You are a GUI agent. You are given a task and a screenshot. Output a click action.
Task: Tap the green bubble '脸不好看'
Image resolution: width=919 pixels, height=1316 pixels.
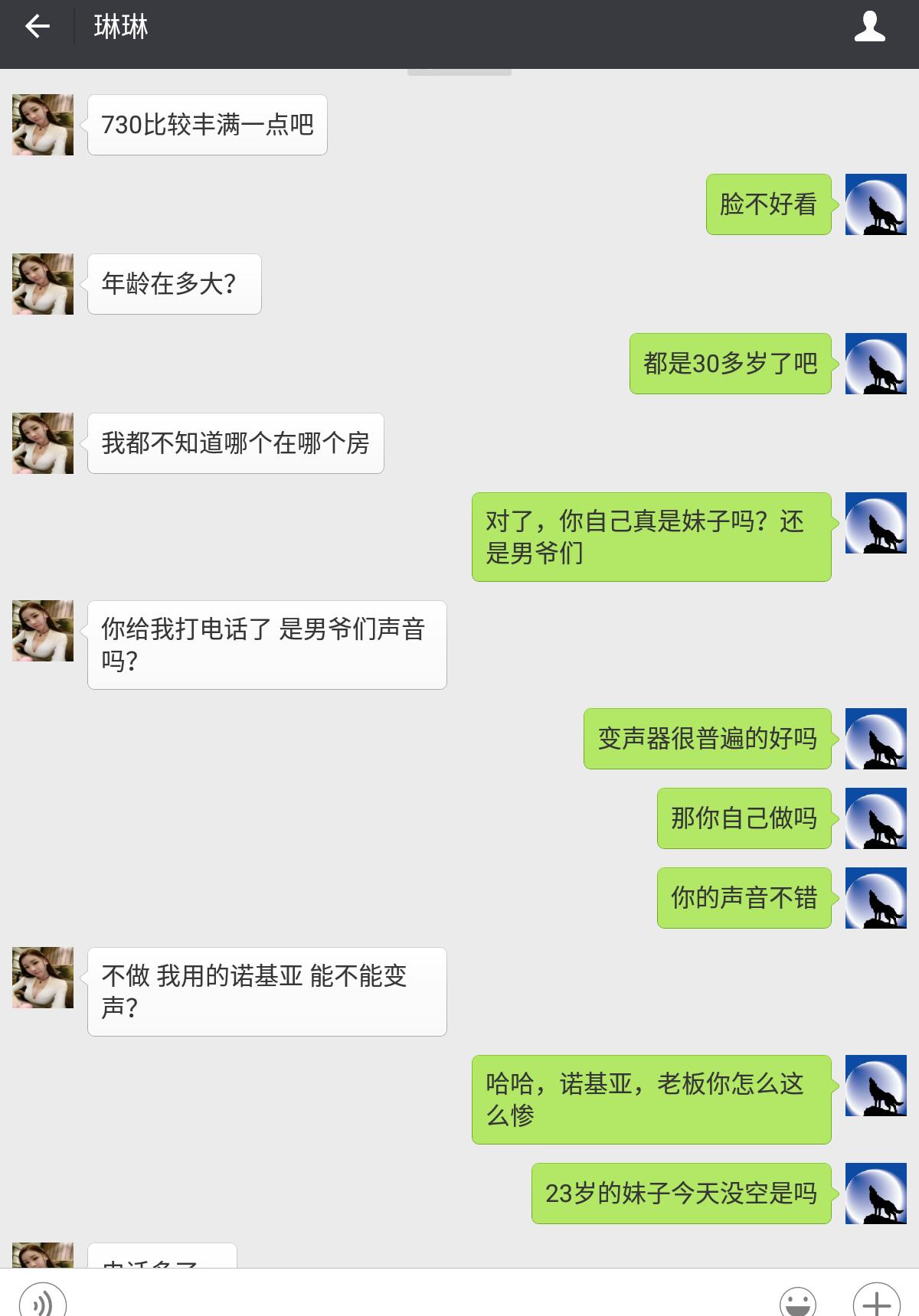point(768,204)
